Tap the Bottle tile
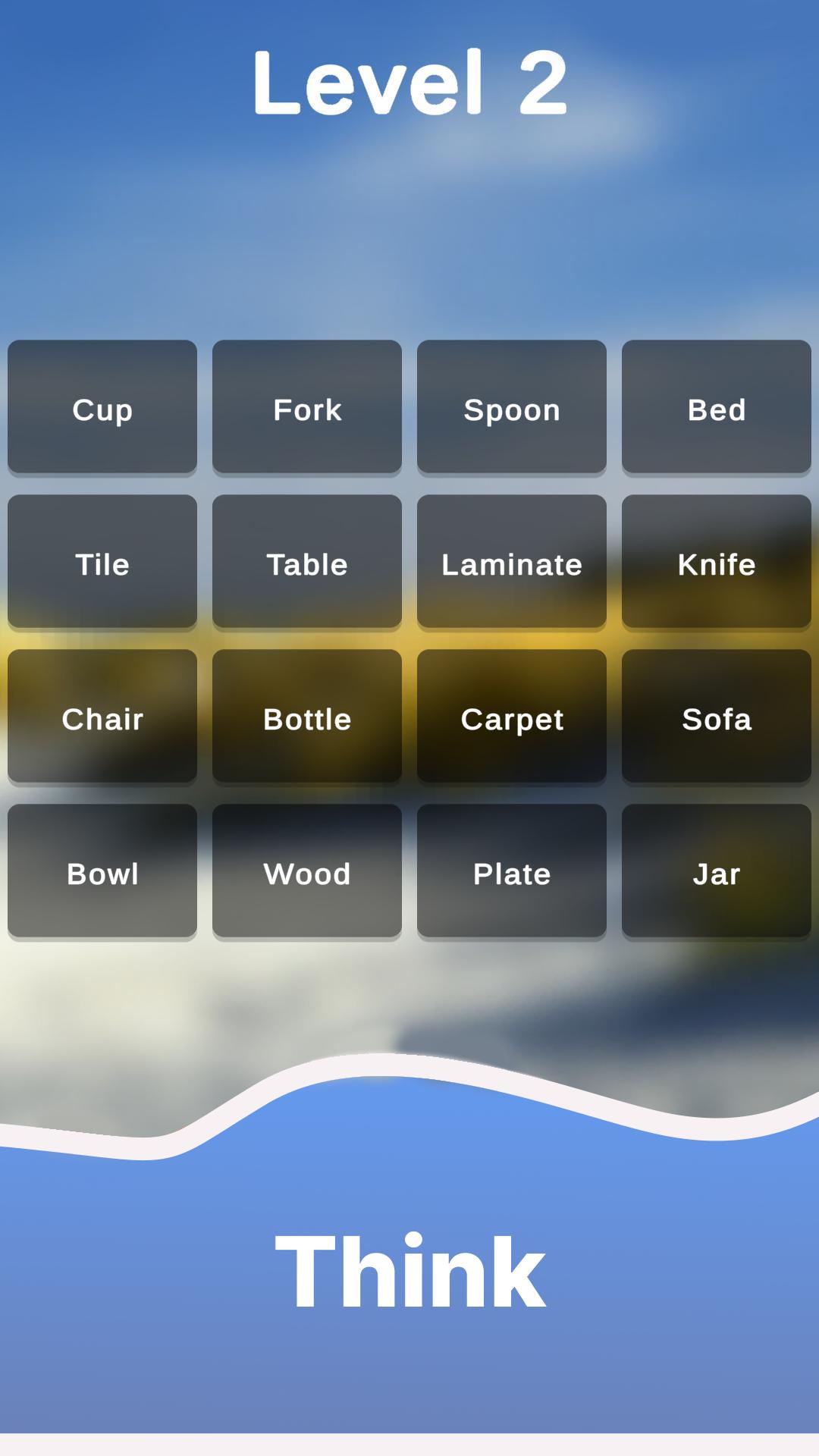Image resolution: width=819 pixels, height=1456 pixels. (x=307, y=717)
